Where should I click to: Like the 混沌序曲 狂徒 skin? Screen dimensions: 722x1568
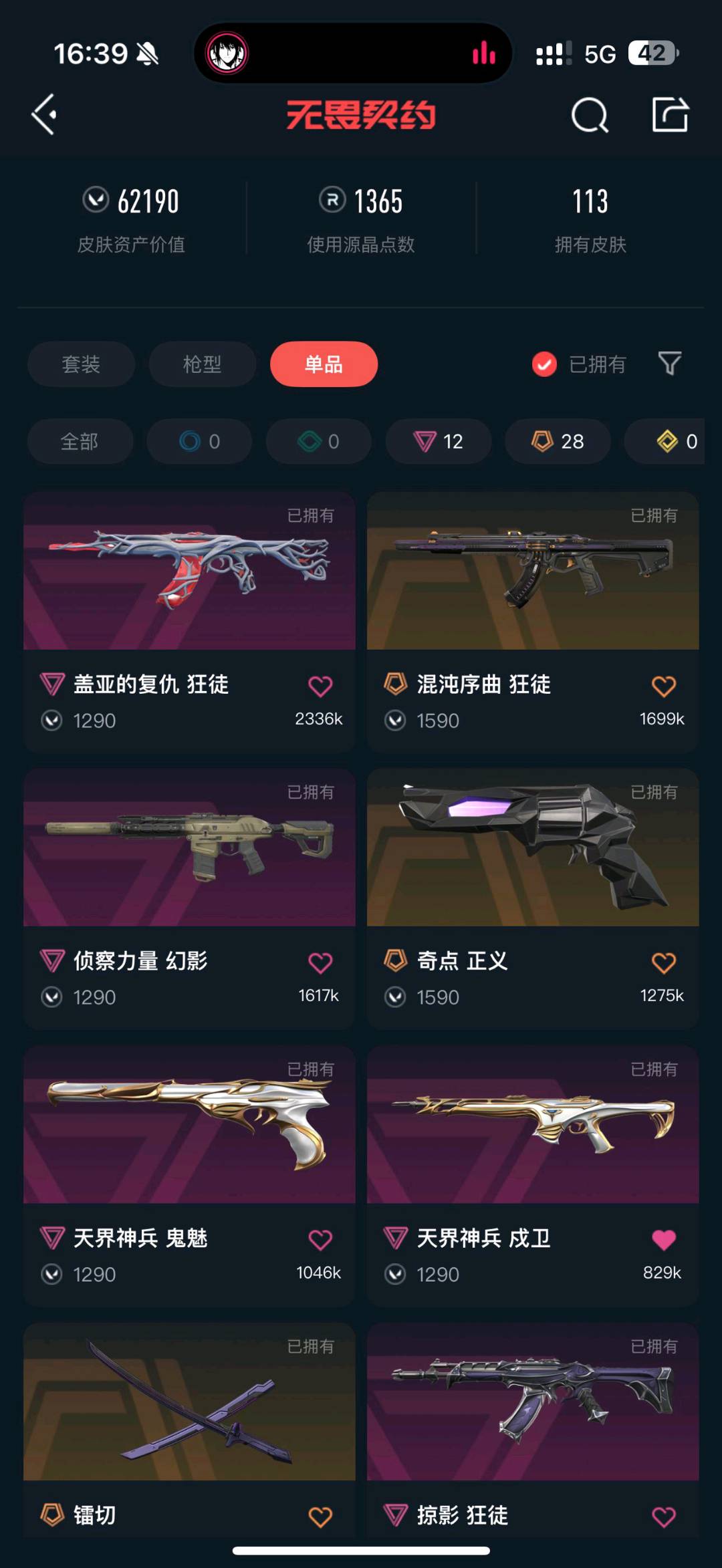tap(664, 686)
